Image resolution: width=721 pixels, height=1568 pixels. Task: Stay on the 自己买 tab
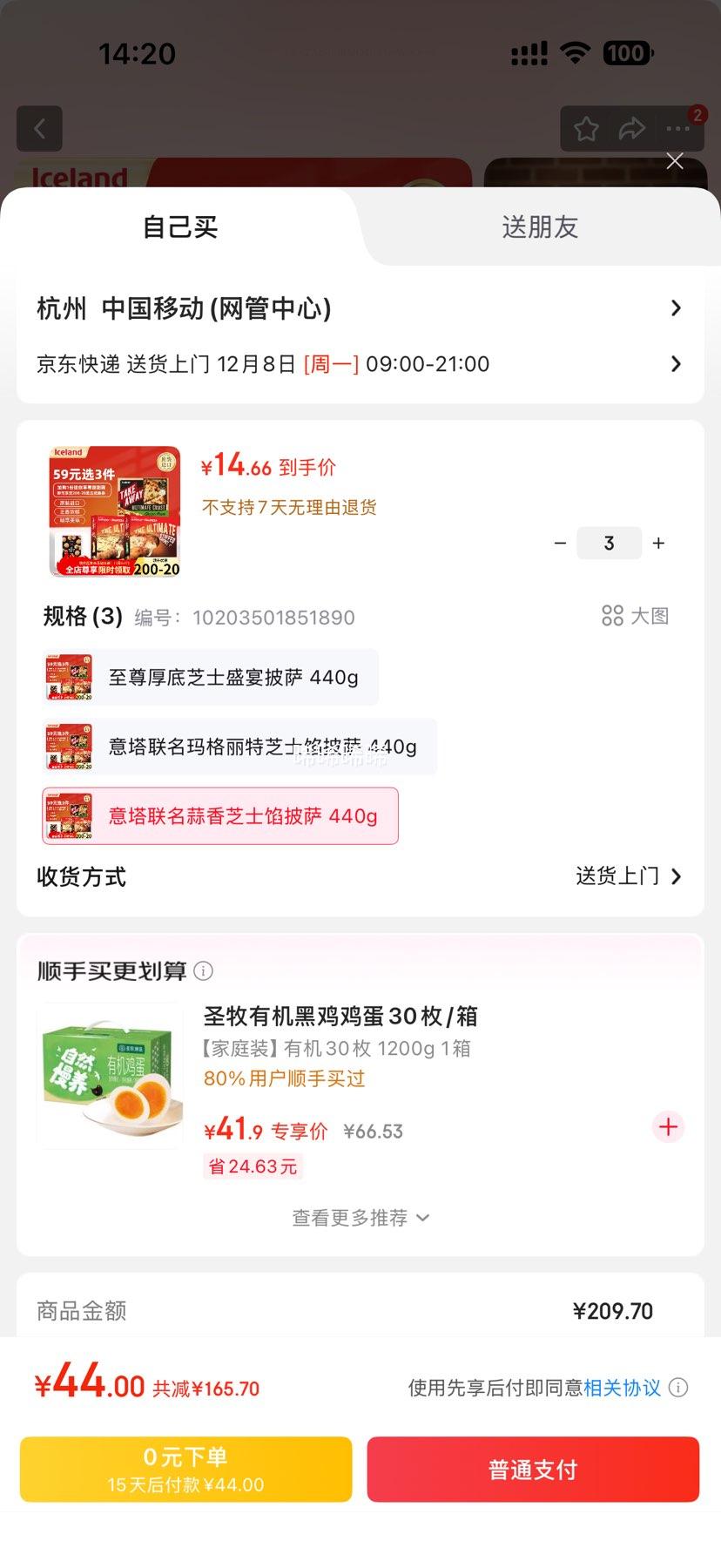pos(179,227)
